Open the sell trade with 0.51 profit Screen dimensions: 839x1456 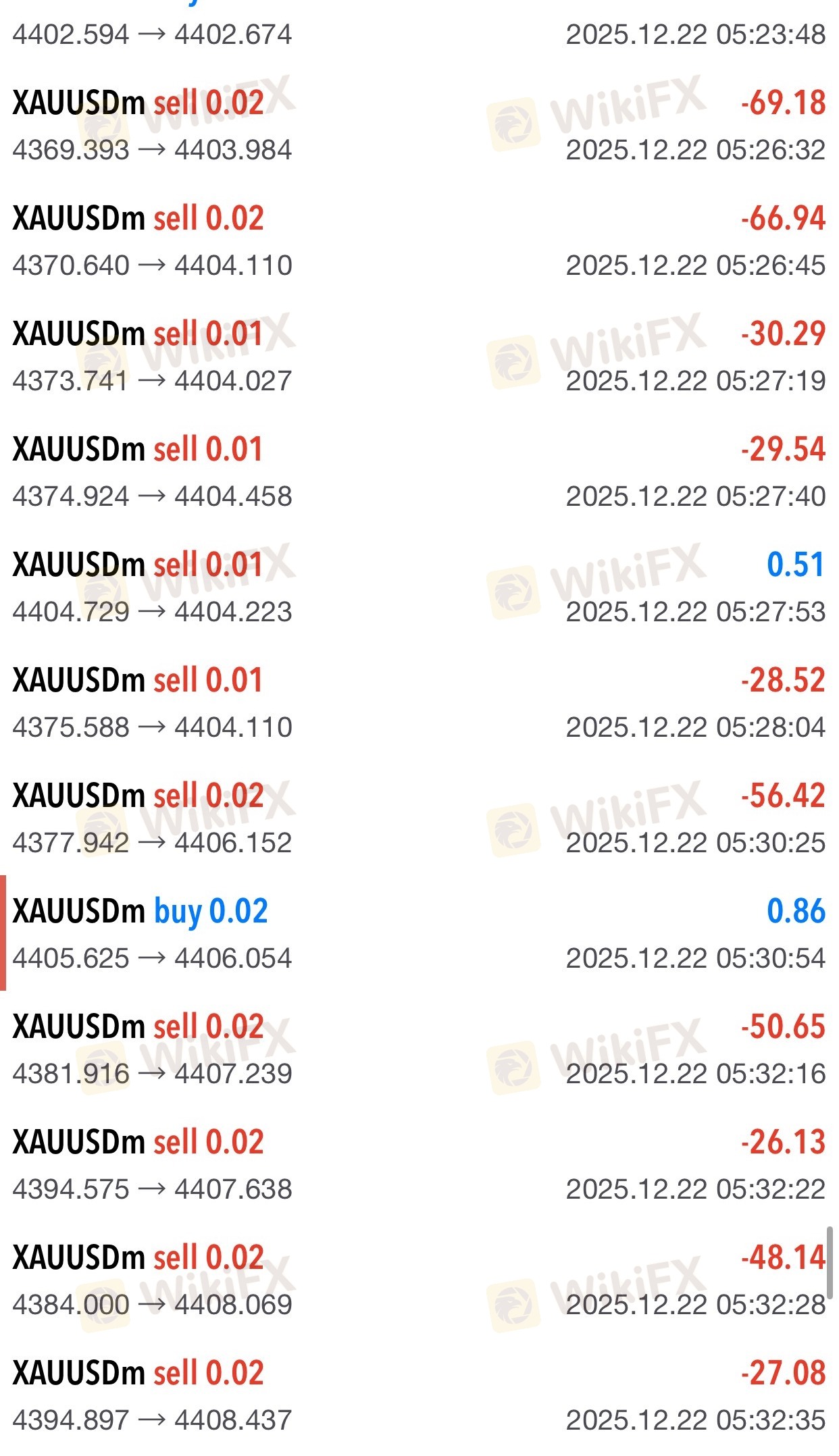(x=419, y=588)
